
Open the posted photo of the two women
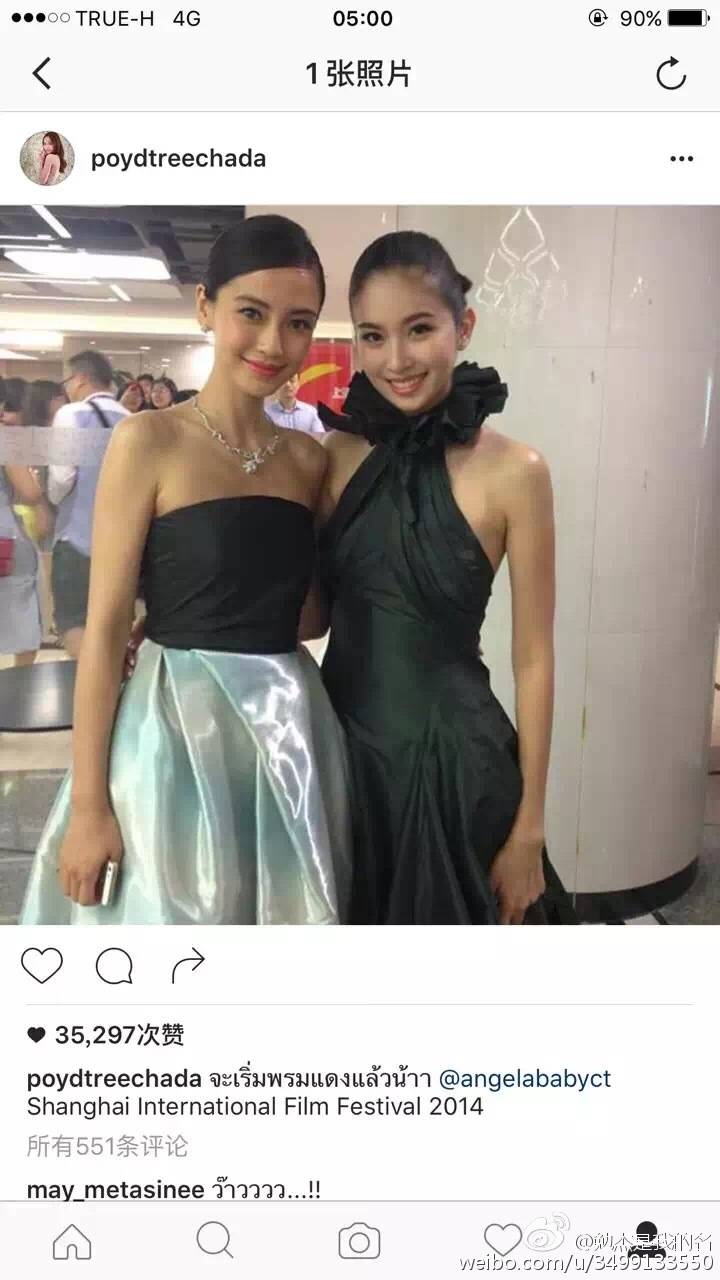(x=360, y=565)
